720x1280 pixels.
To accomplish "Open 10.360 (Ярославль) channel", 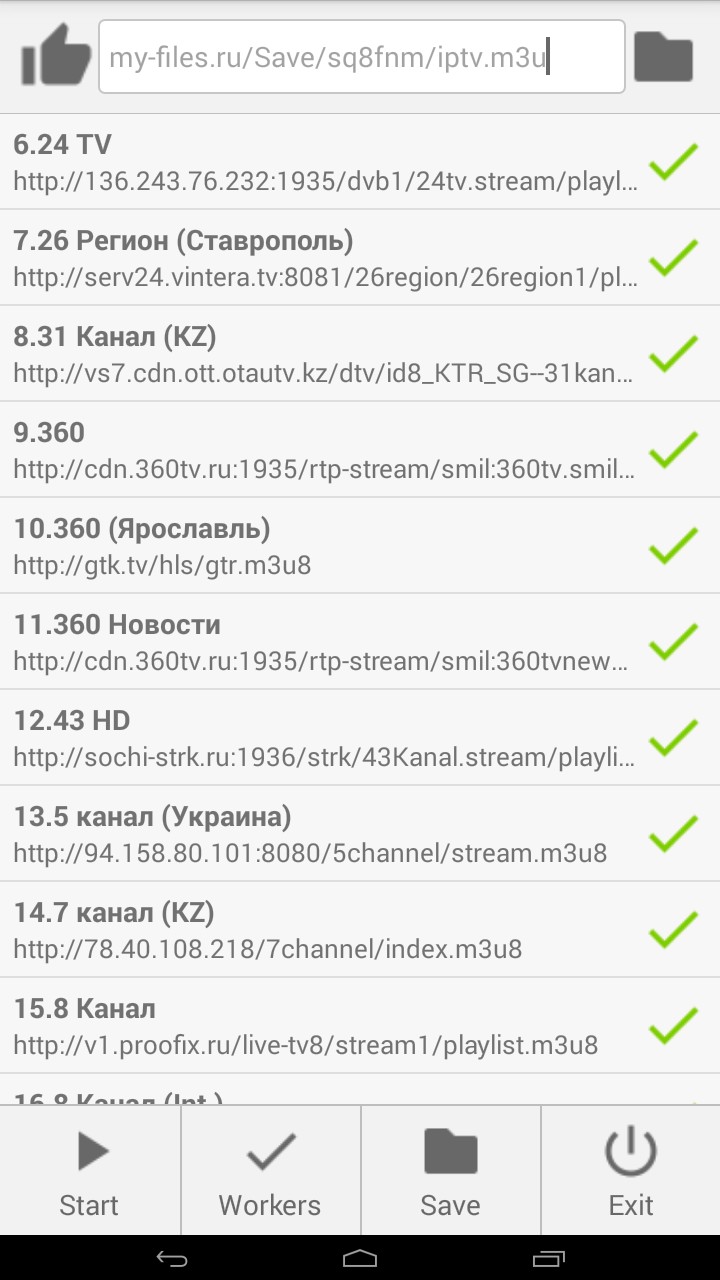I will tap(325, 546).
